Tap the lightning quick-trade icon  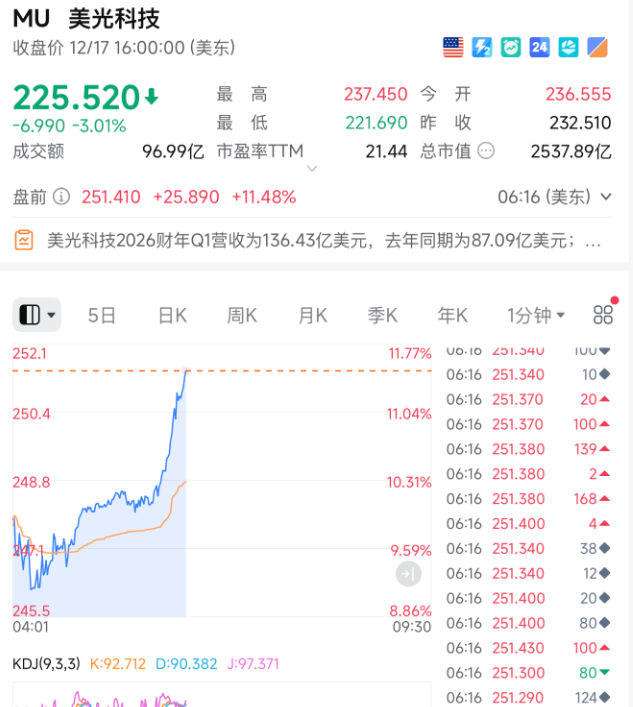tap(482, 47)
